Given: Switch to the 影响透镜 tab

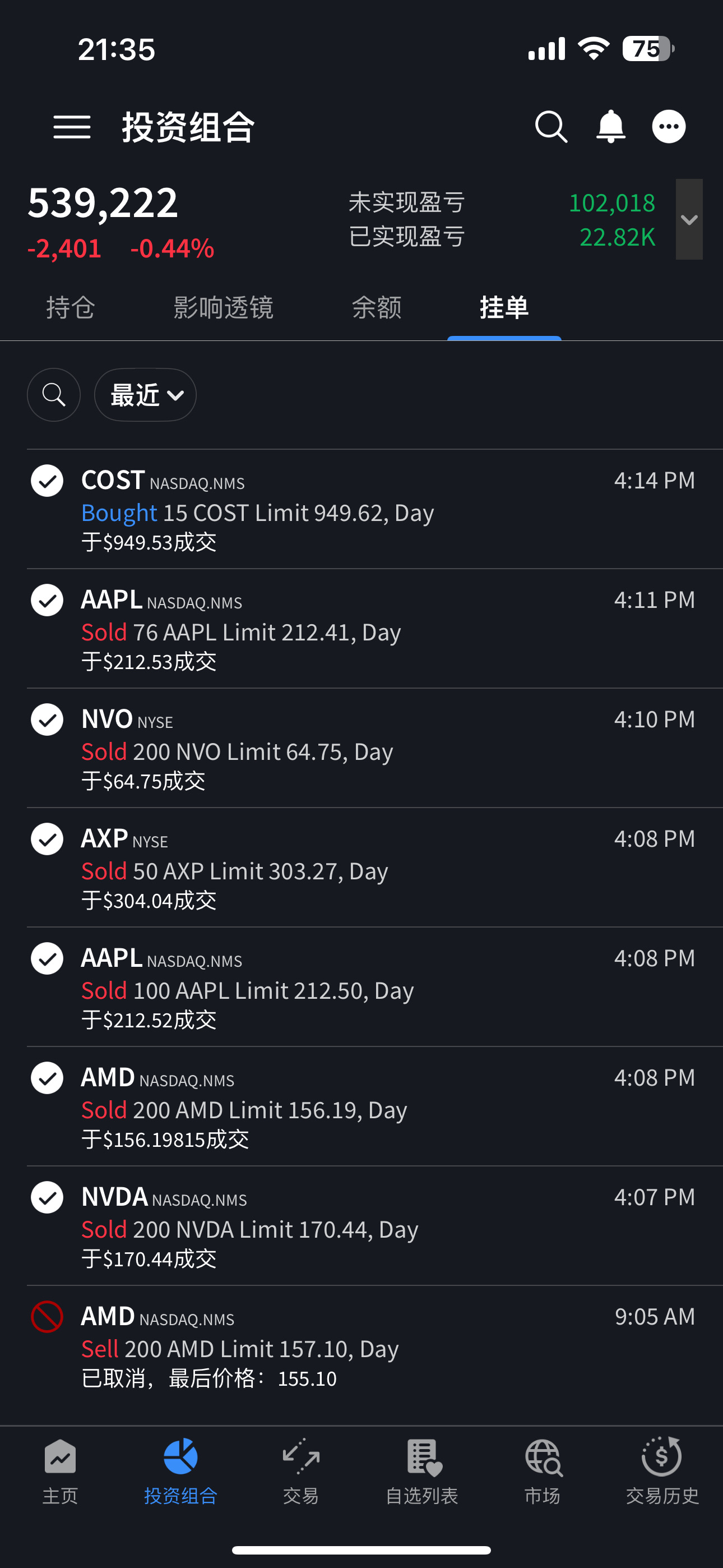Looking at the screenshot, I should (224, 307).
